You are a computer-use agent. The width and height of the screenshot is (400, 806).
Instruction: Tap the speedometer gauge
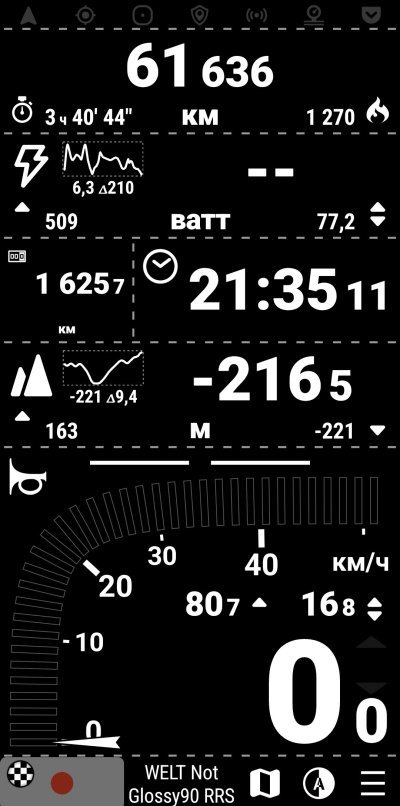coord(200,601)
